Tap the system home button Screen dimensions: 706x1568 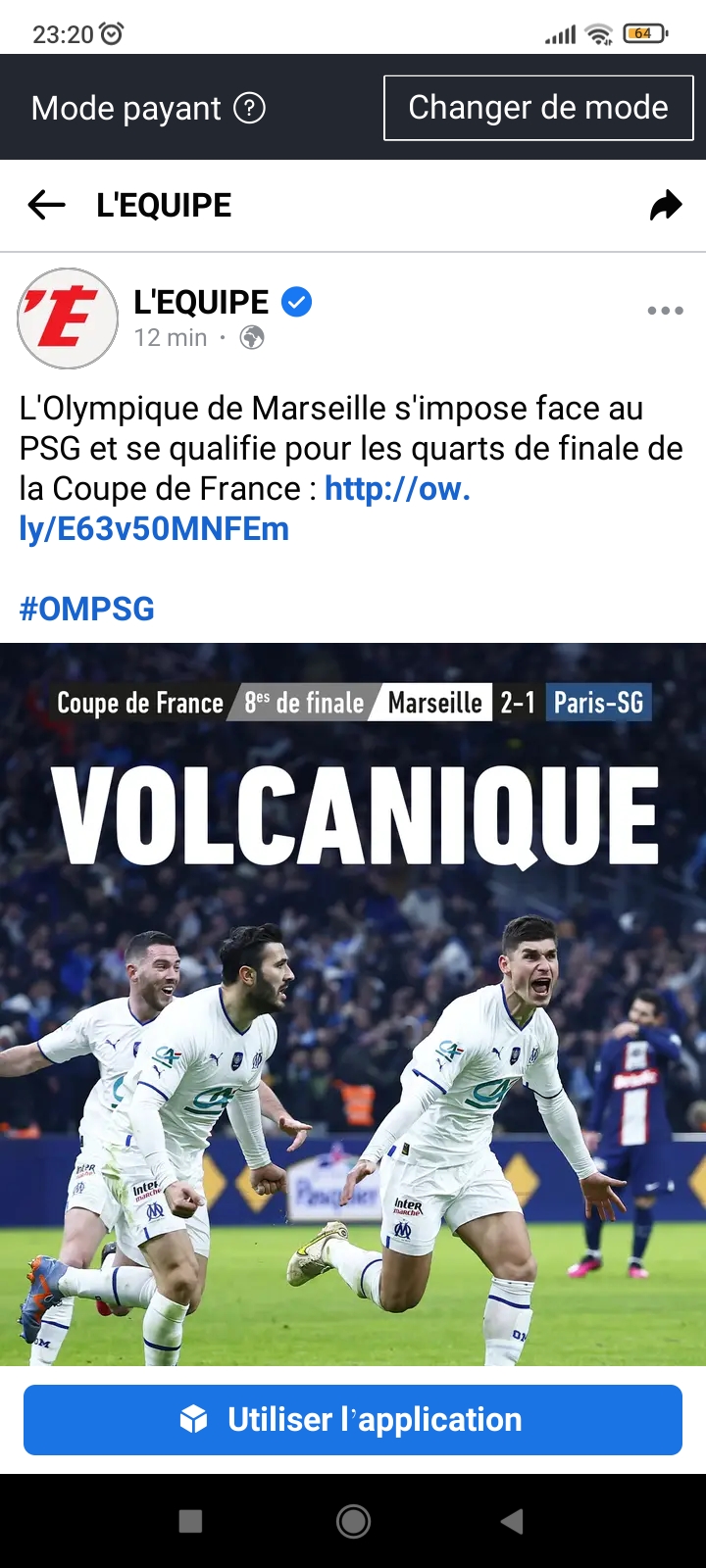coord(353,1521)
